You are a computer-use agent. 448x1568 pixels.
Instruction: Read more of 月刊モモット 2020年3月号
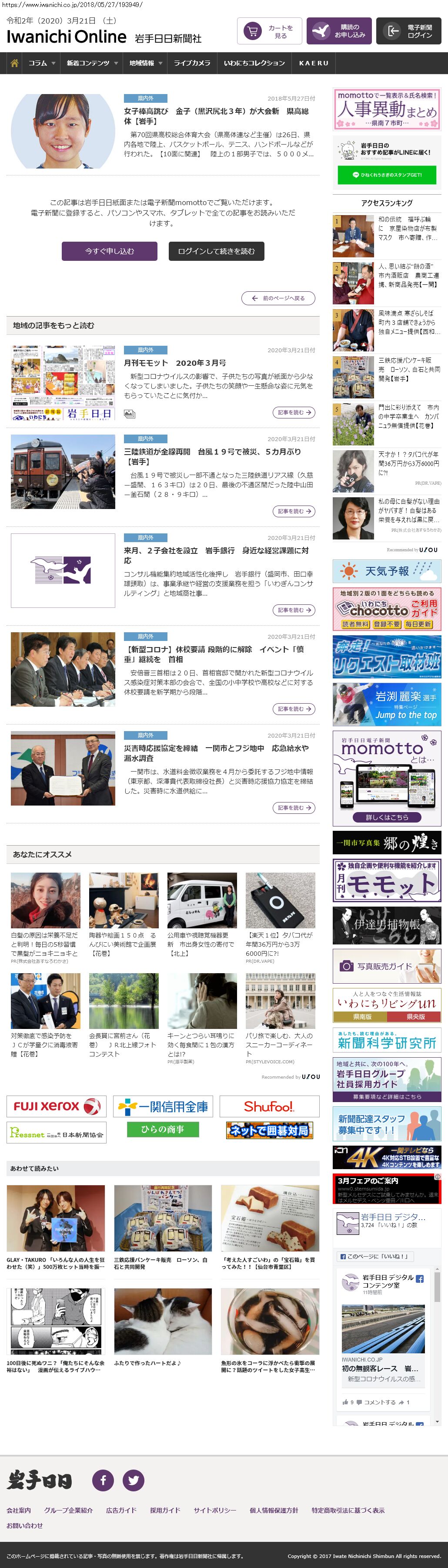click(x=294, y=413)
